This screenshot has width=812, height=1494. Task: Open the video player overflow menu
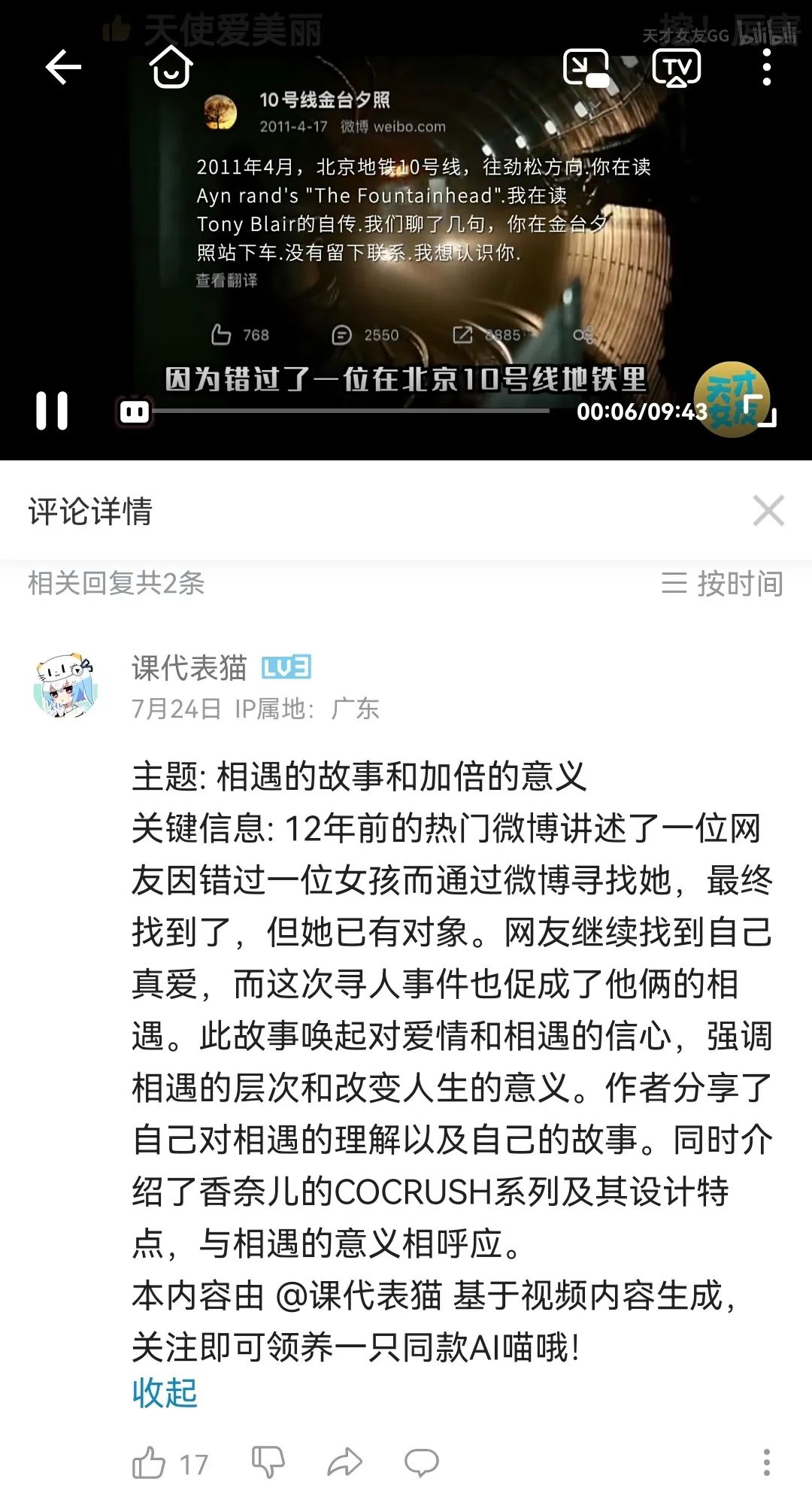coord(766,68)
